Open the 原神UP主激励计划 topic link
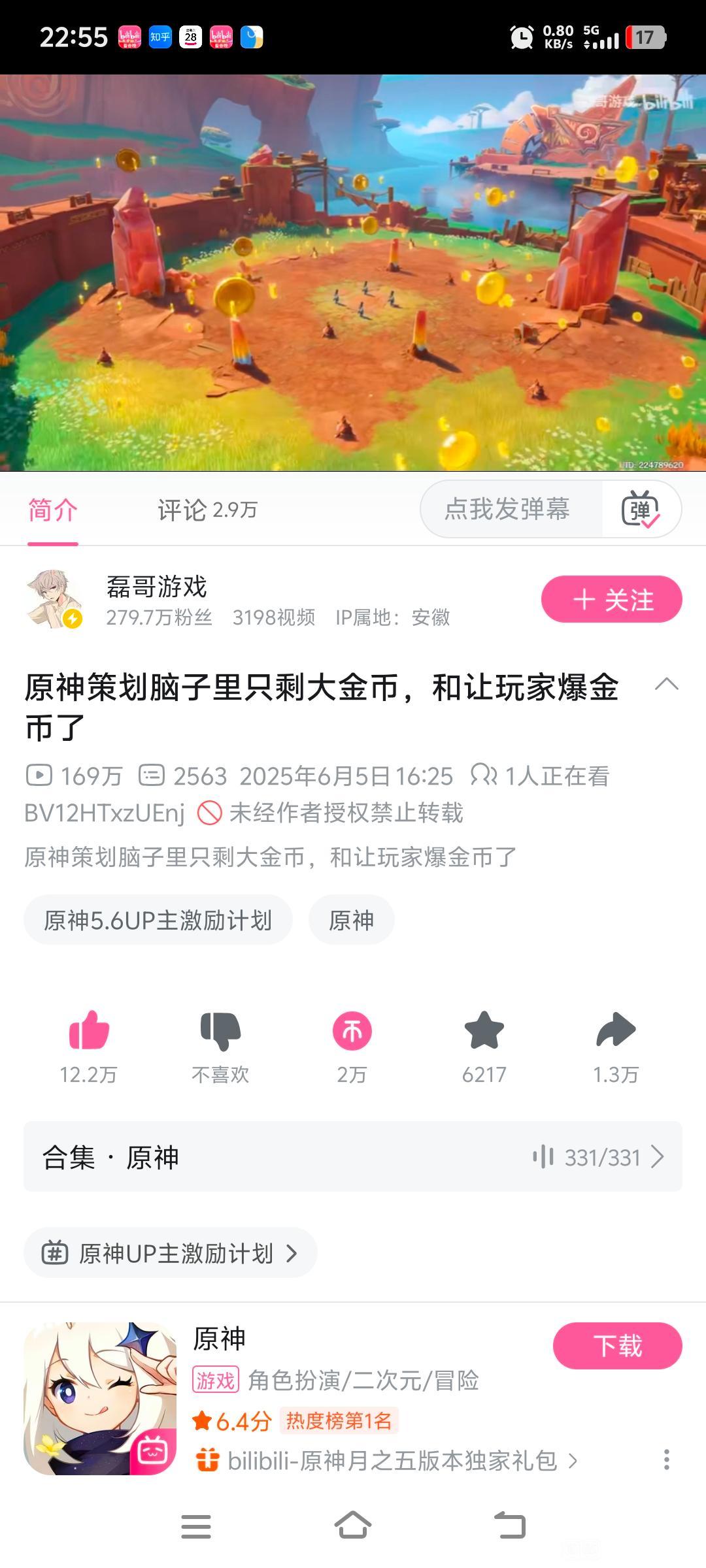This screenshot has height=1568, width=706. point(170,1253)
